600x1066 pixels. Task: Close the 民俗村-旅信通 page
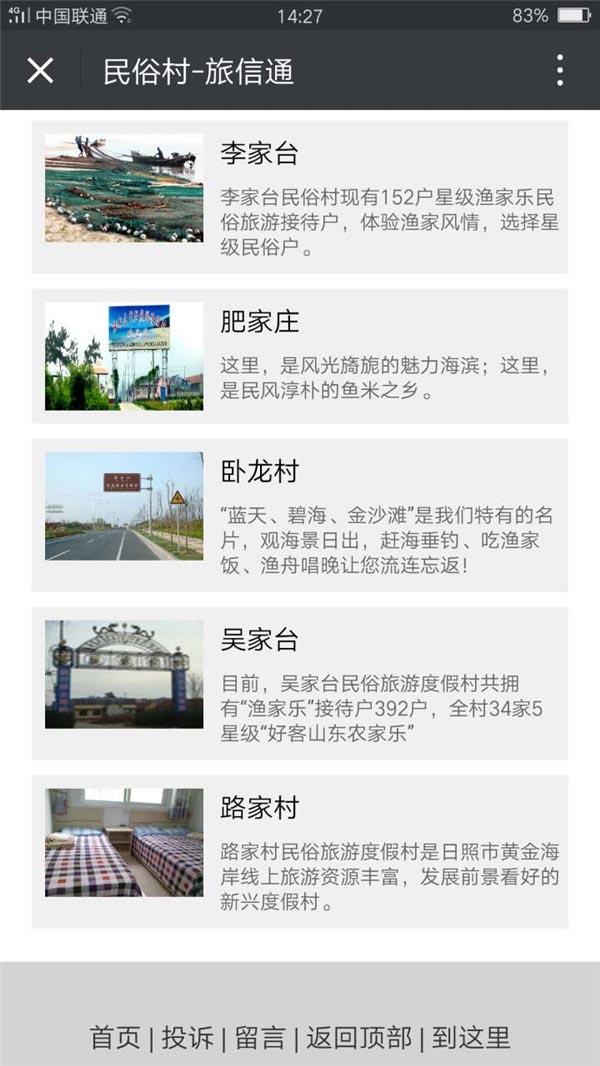(x=40, y=70)
